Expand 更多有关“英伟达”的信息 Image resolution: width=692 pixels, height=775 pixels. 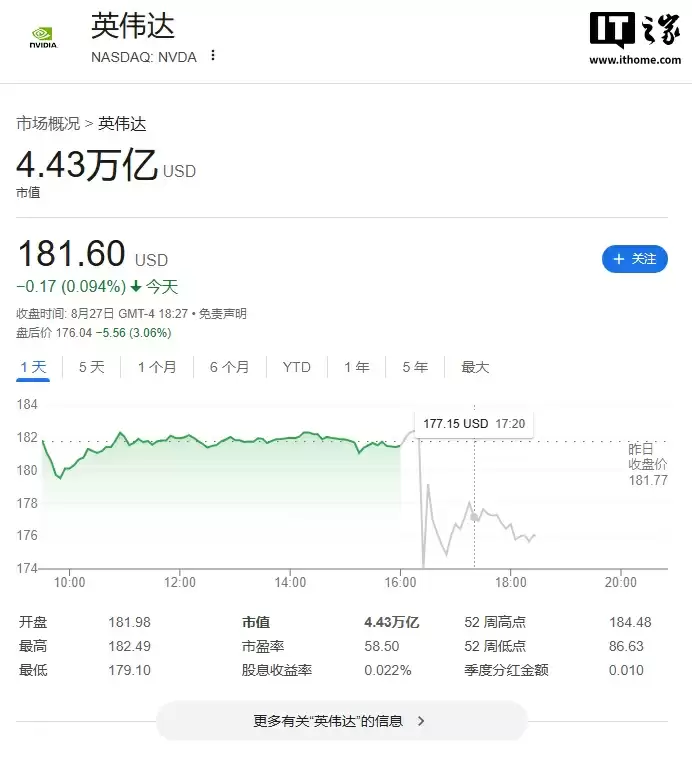coord(341,720)
